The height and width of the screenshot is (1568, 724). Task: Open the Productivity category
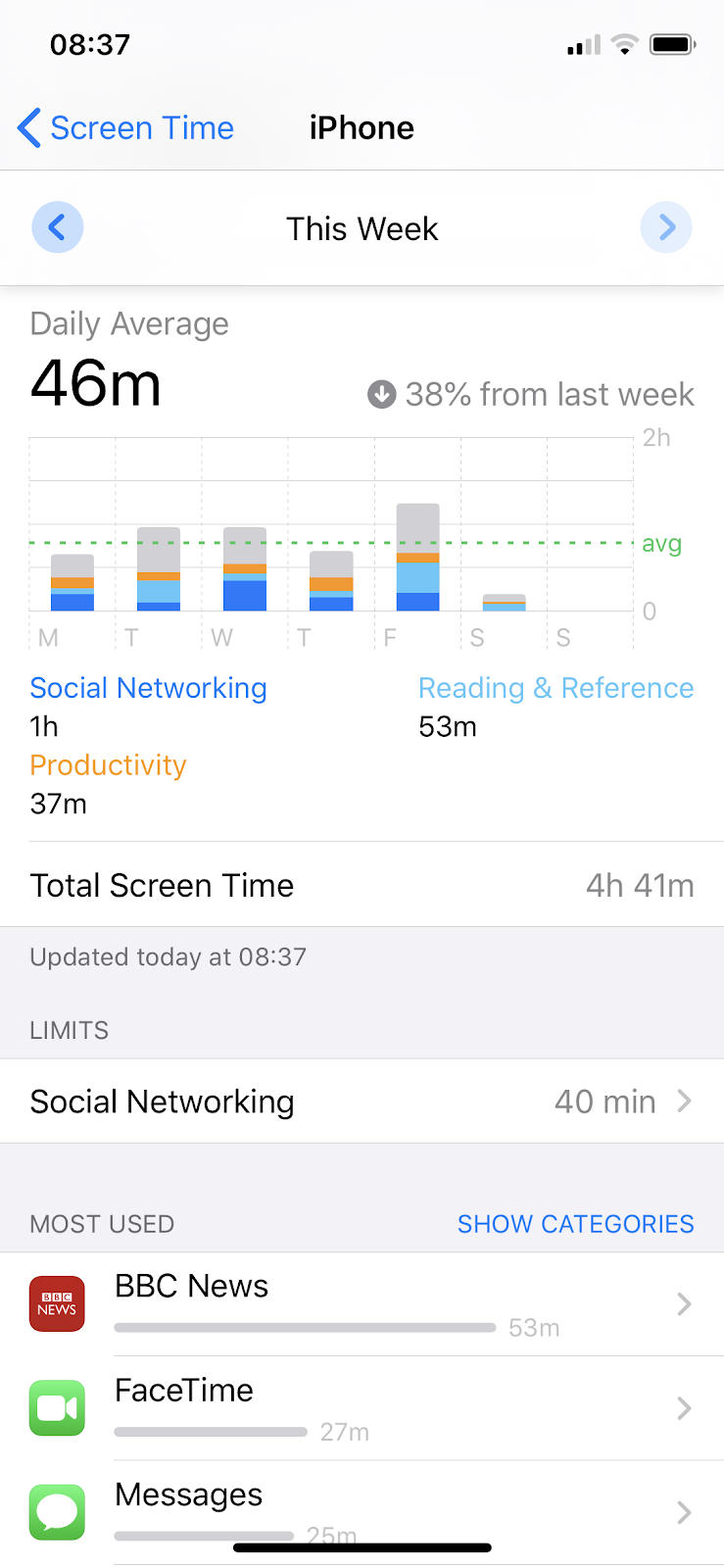[108, 765]
